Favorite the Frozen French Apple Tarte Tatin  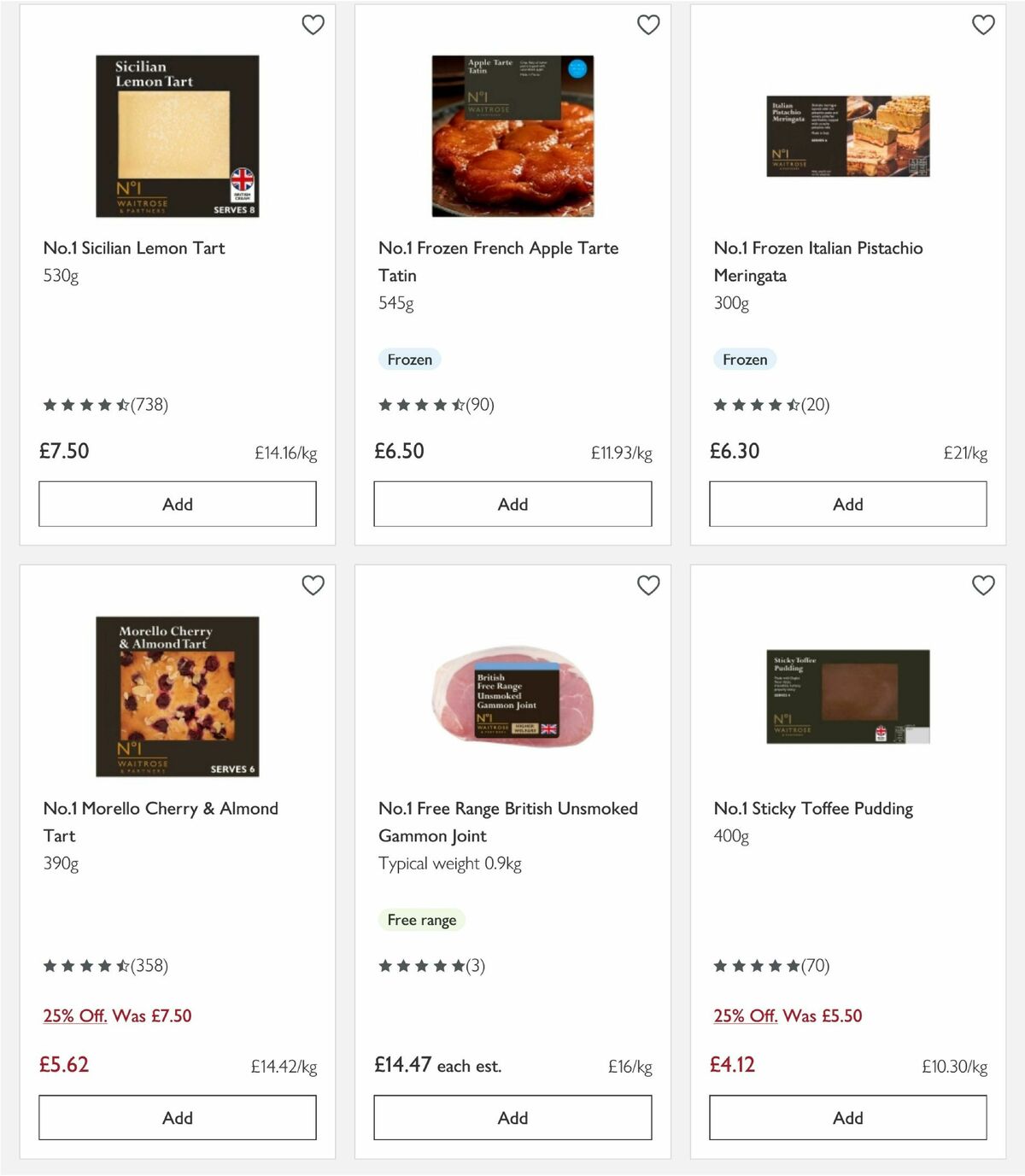[647, 25]
